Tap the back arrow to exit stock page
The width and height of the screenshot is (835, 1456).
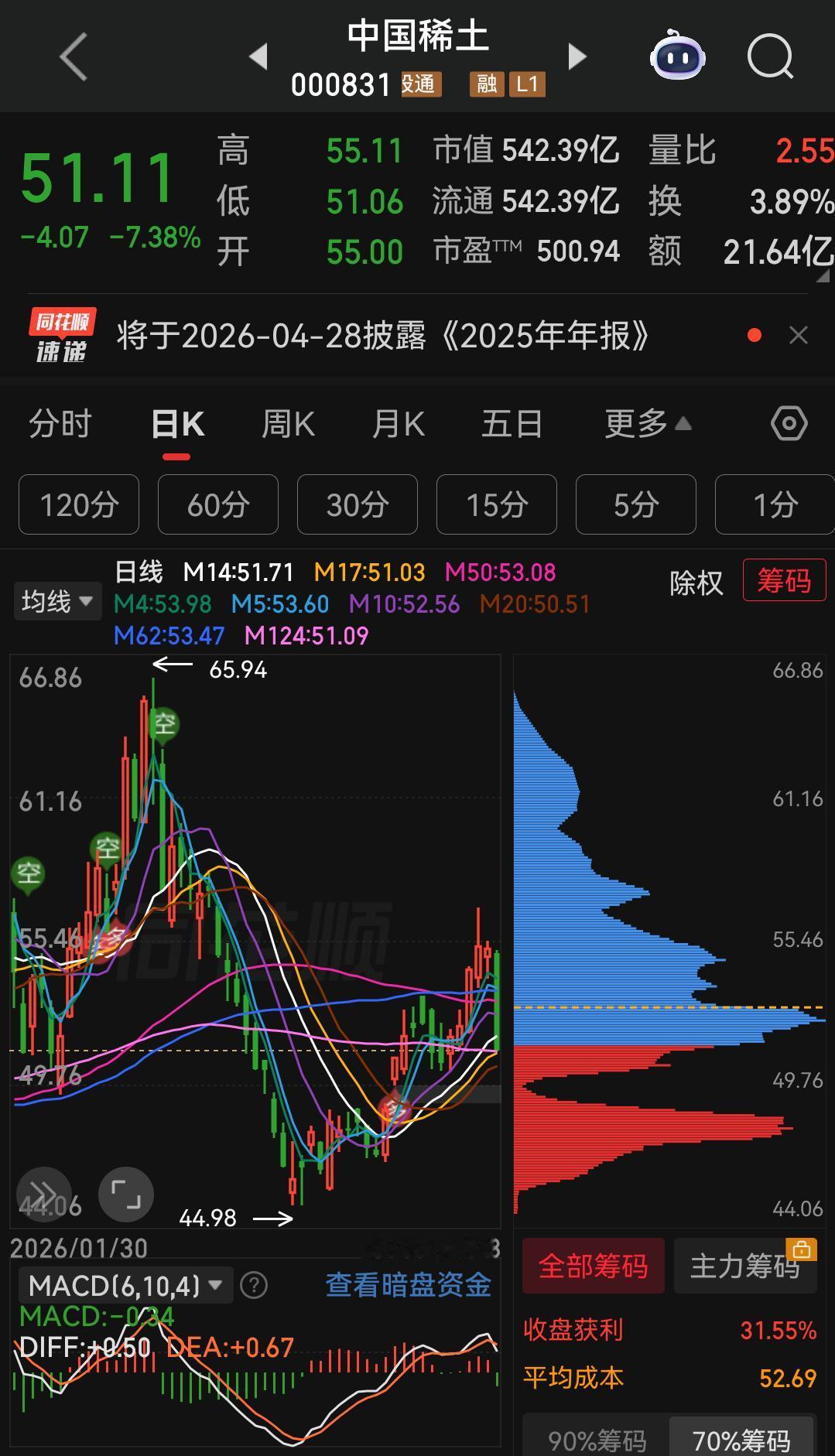click(72, 56)
